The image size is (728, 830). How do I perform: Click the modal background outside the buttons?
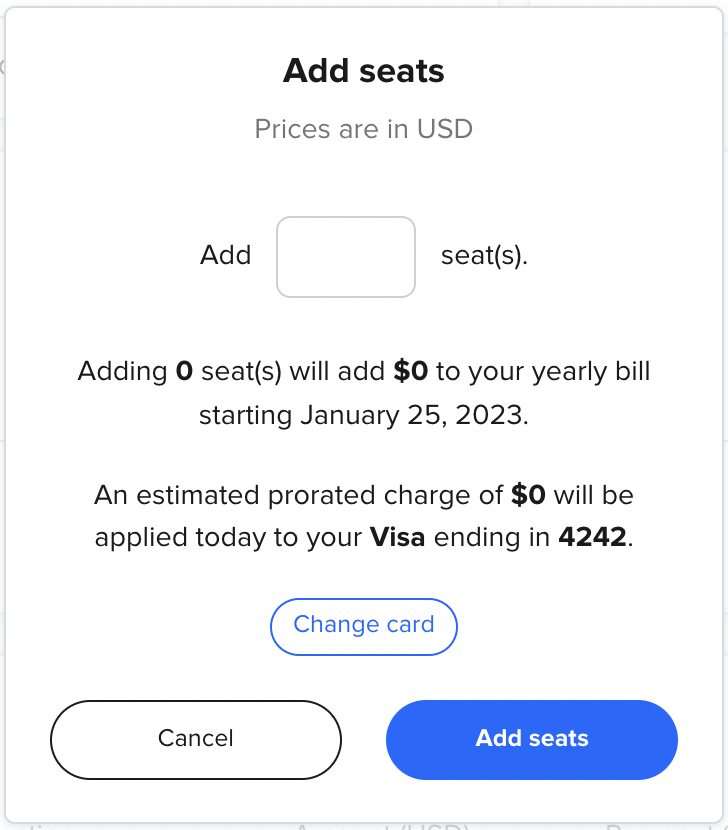coord(363,180)
